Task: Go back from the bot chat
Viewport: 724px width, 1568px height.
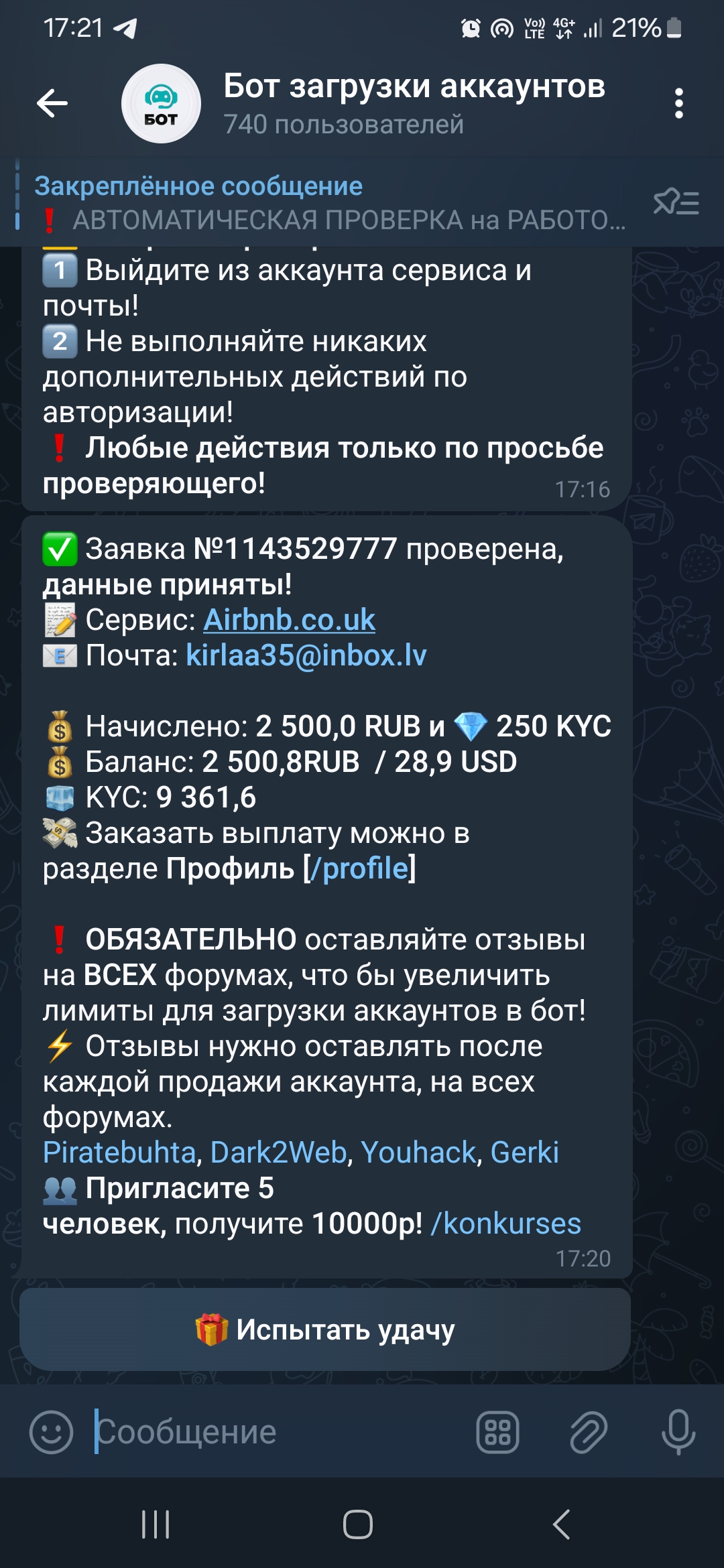Action: pyautogui.click(x=52, y=103)
